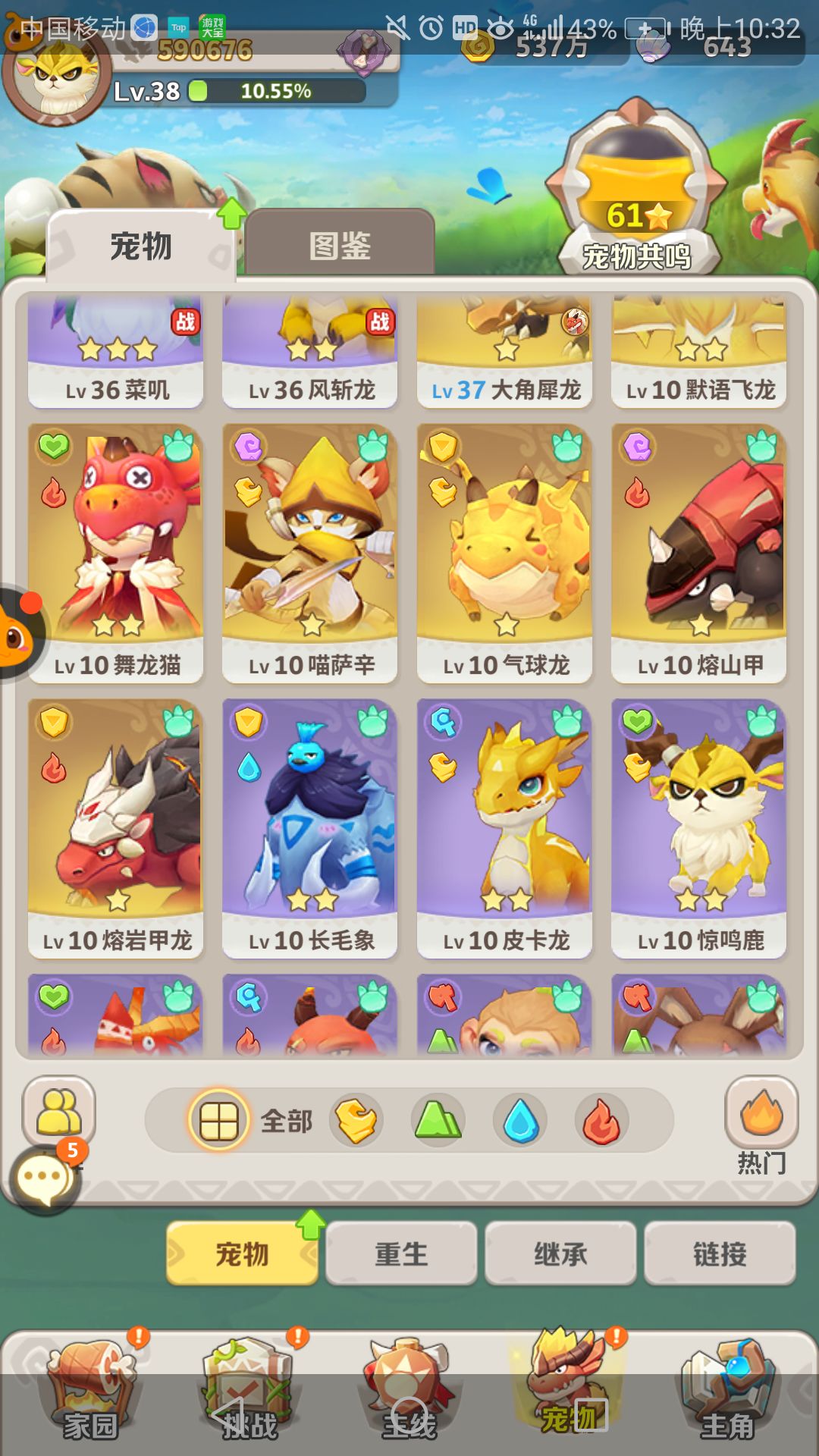Open the 宠物共鸣 badge
819x1456 pixels.
point(637,190)
